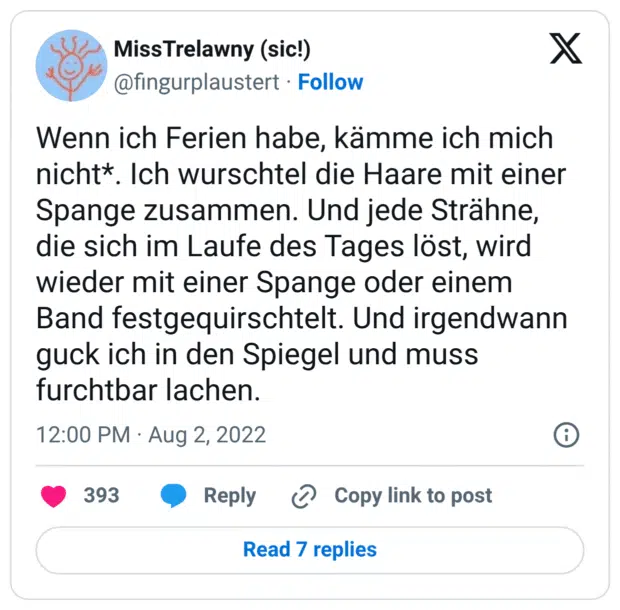Reply to the tweet
Screen dimensions: 620x610
point(209,495)
